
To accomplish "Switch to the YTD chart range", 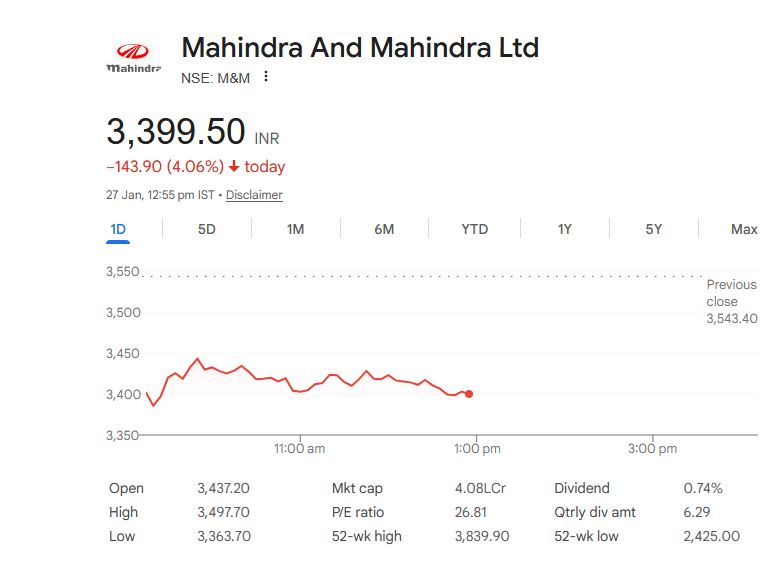I will pyautogui.click(x=474, y=229).
